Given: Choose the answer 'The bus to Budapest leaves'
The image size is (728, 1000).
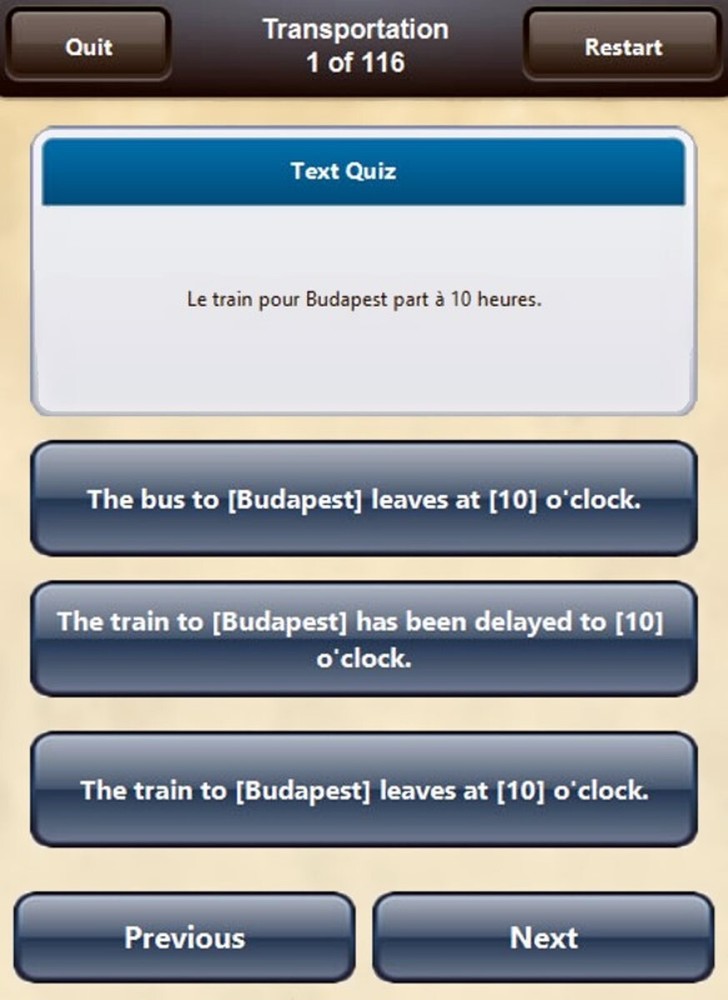Looking at the screenshot, I should 364,498.
